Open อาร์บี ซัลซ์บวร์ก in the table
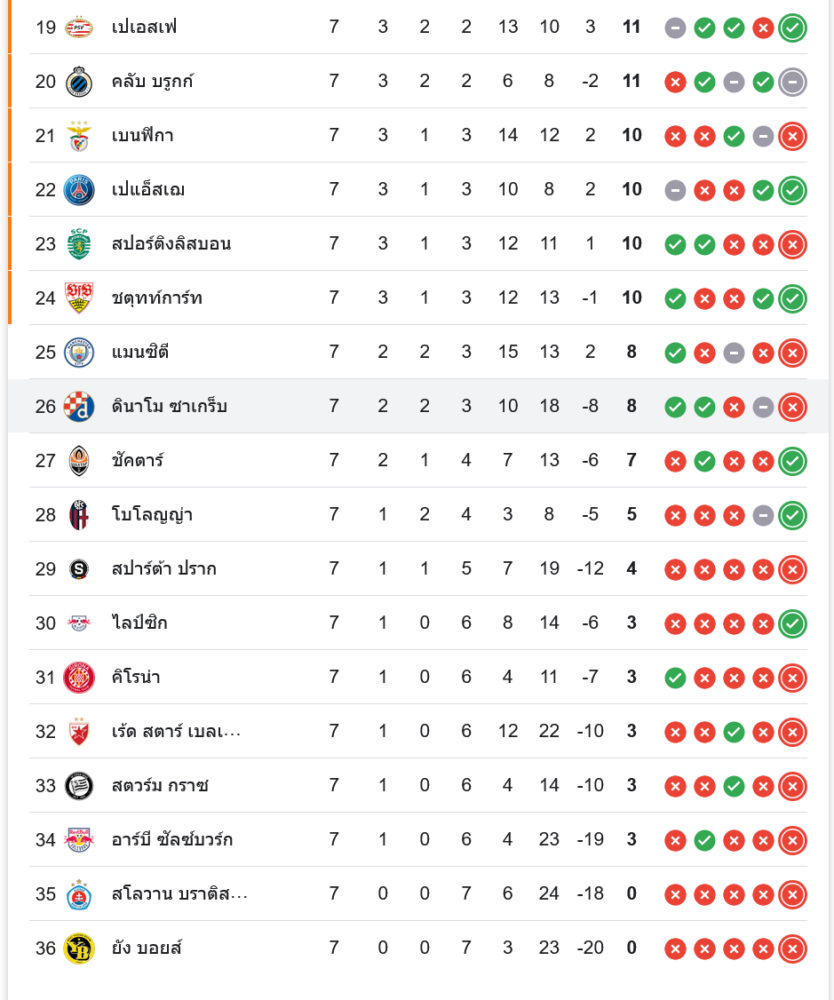This screenshot has width=834, height=1000. tap(172, 839)
